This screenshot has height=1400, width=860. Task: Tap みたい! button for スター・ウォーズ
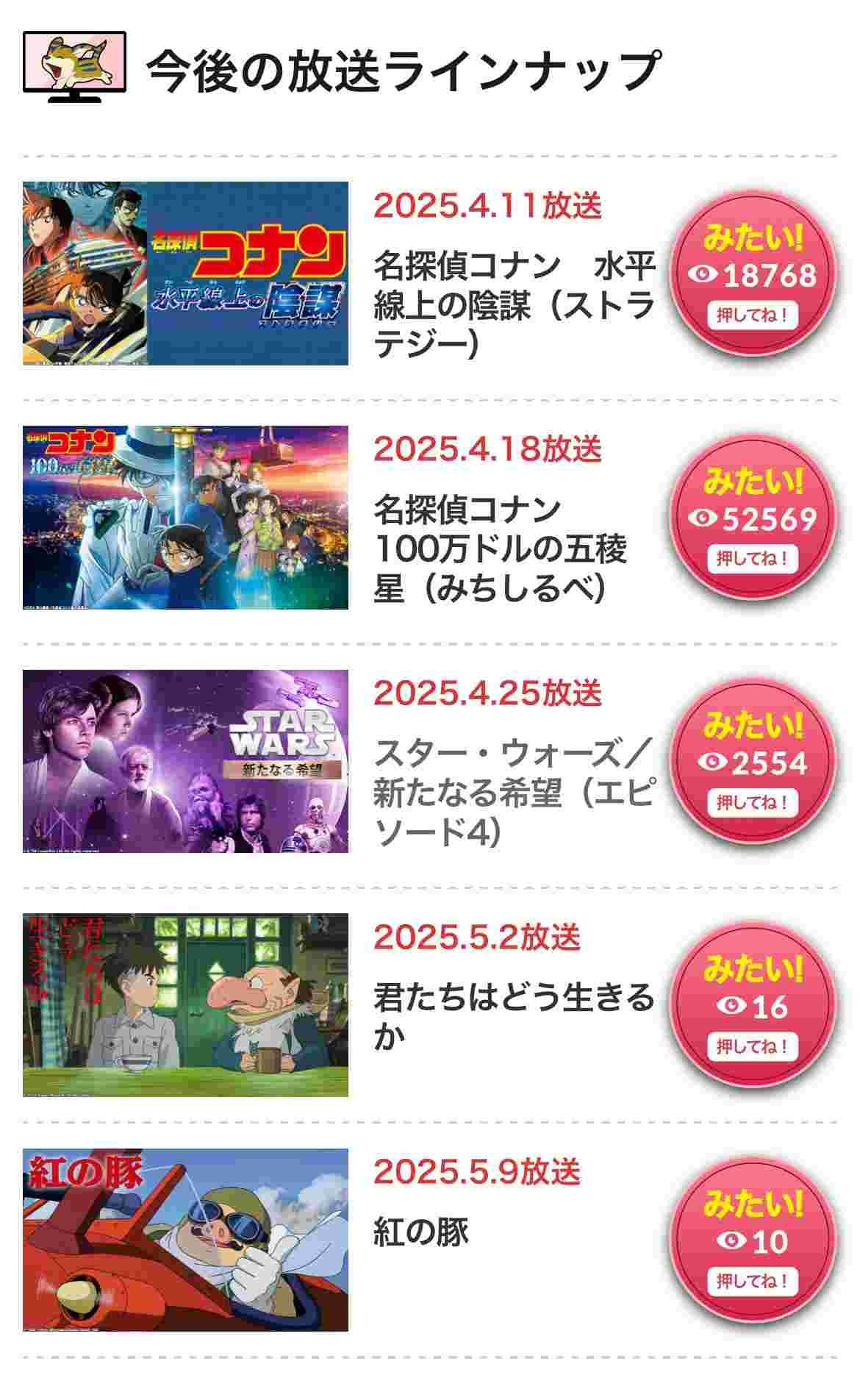752,762
